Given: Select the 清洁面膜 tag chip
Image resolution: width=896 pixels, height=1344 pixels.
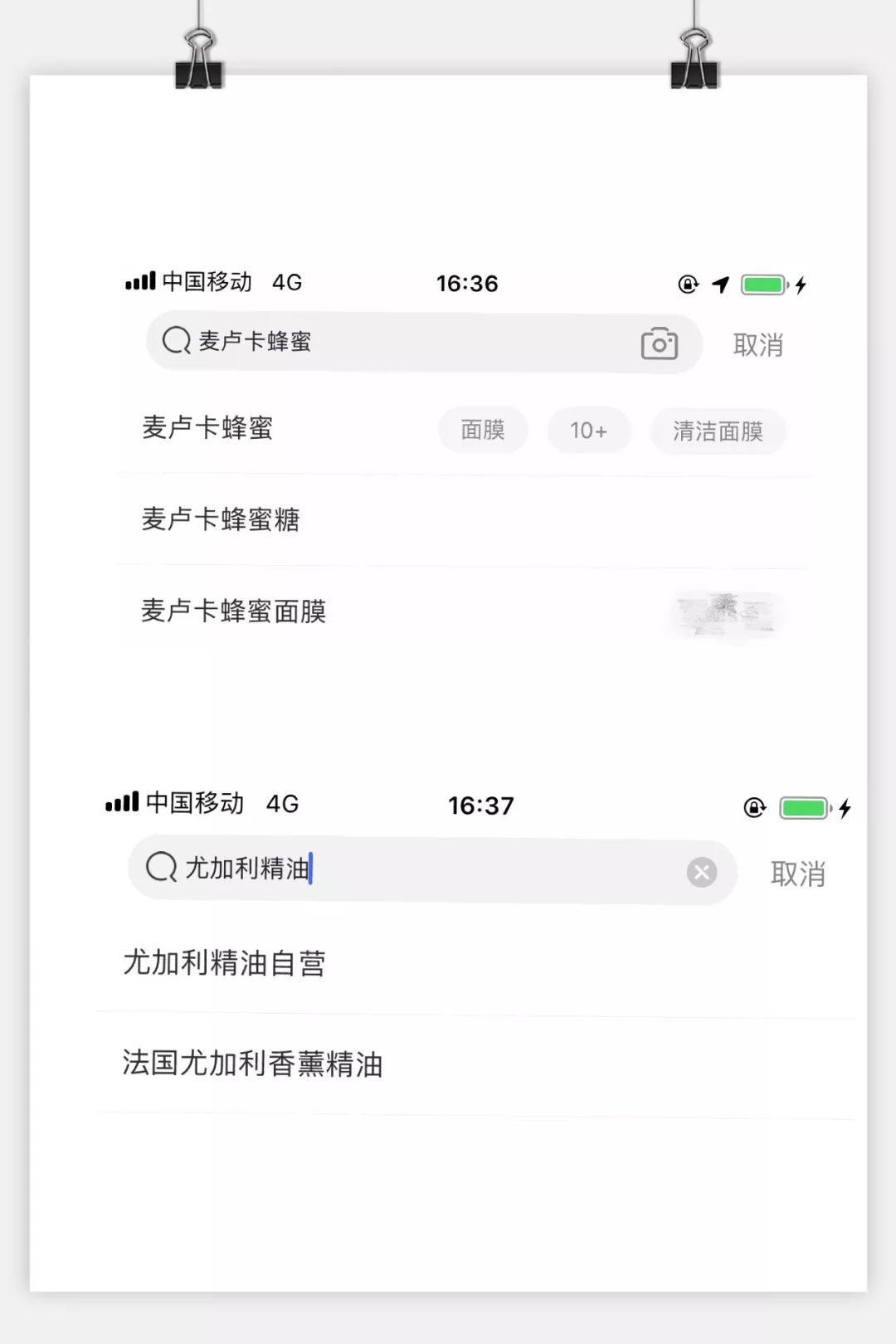Looking at the screenshot, I should [x=718, y=431].
